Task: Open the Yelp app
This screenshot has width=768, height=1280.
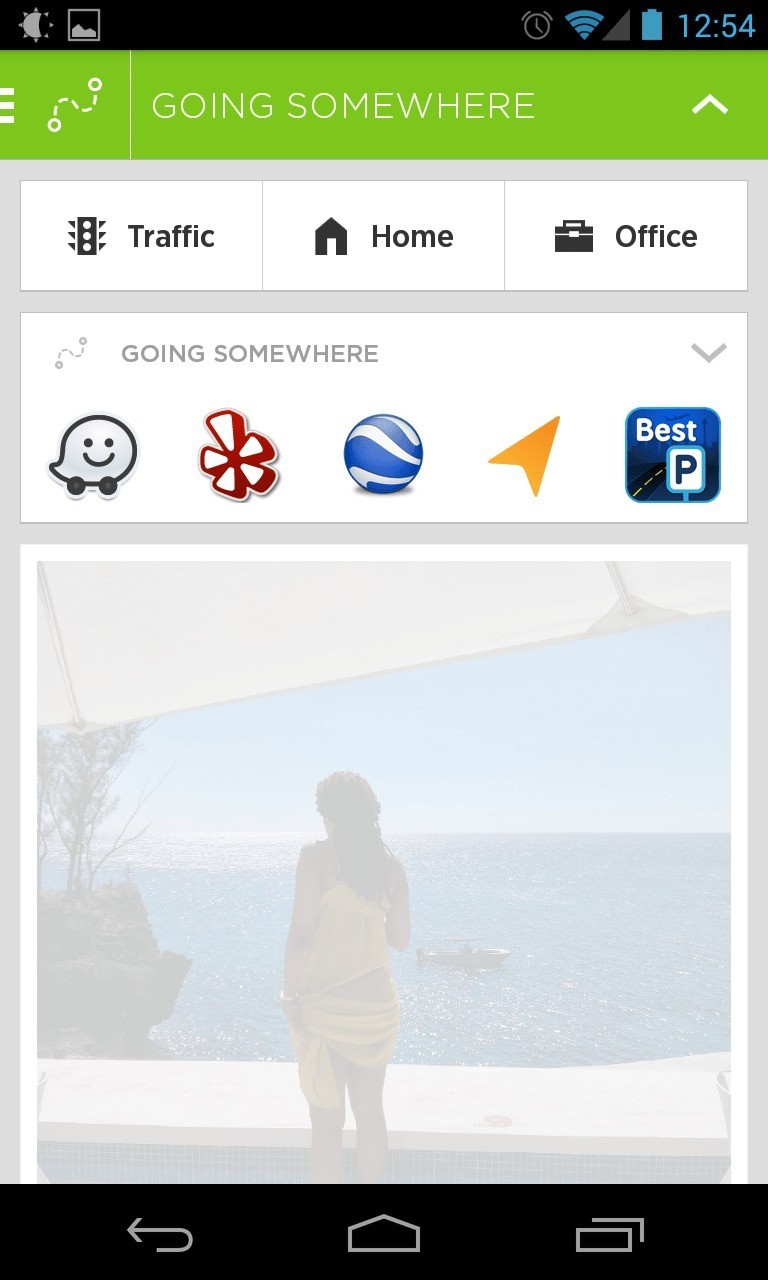Action: pyautogui.click(x=238, y=455)
